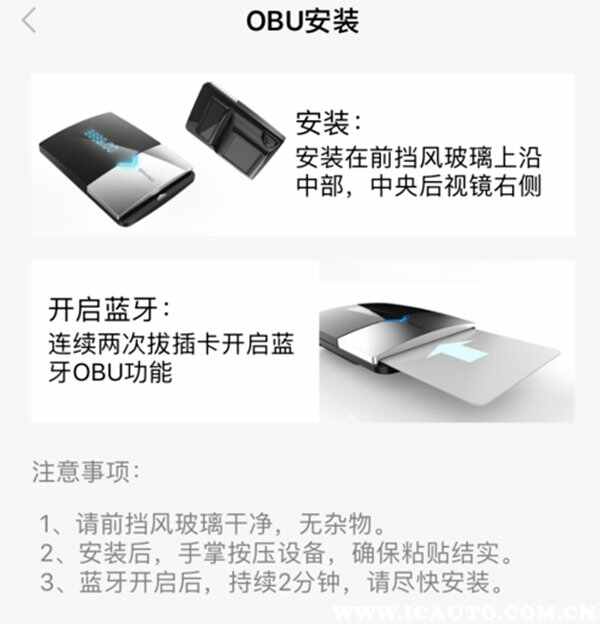Go back from the OBU安装 page
Screen dimensions: 600x624
pyautogui.click(x=29, y=21)
